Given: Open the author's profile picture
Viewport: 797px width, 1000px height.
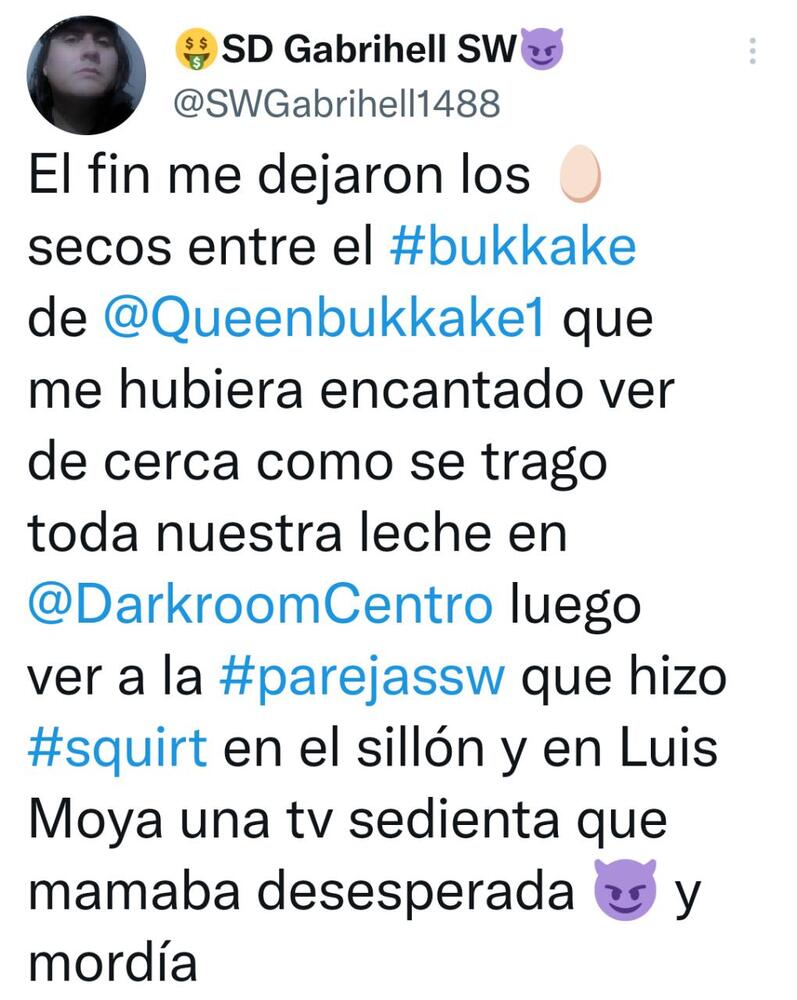Looking at the screenshot, I should [86, 76].
